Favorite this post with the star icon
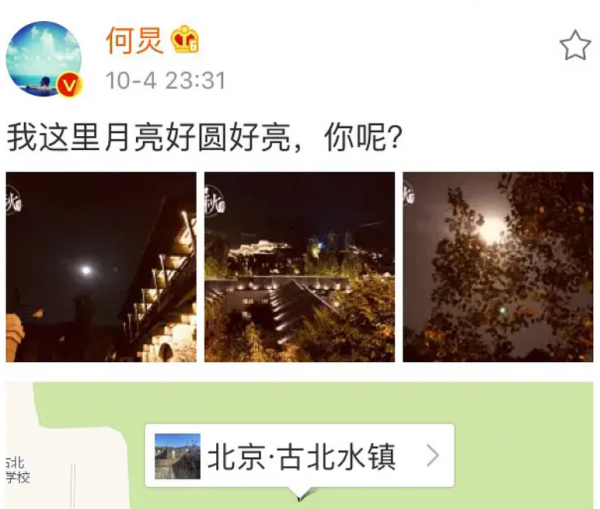The image size is (600, 509). tap(574, 45)
